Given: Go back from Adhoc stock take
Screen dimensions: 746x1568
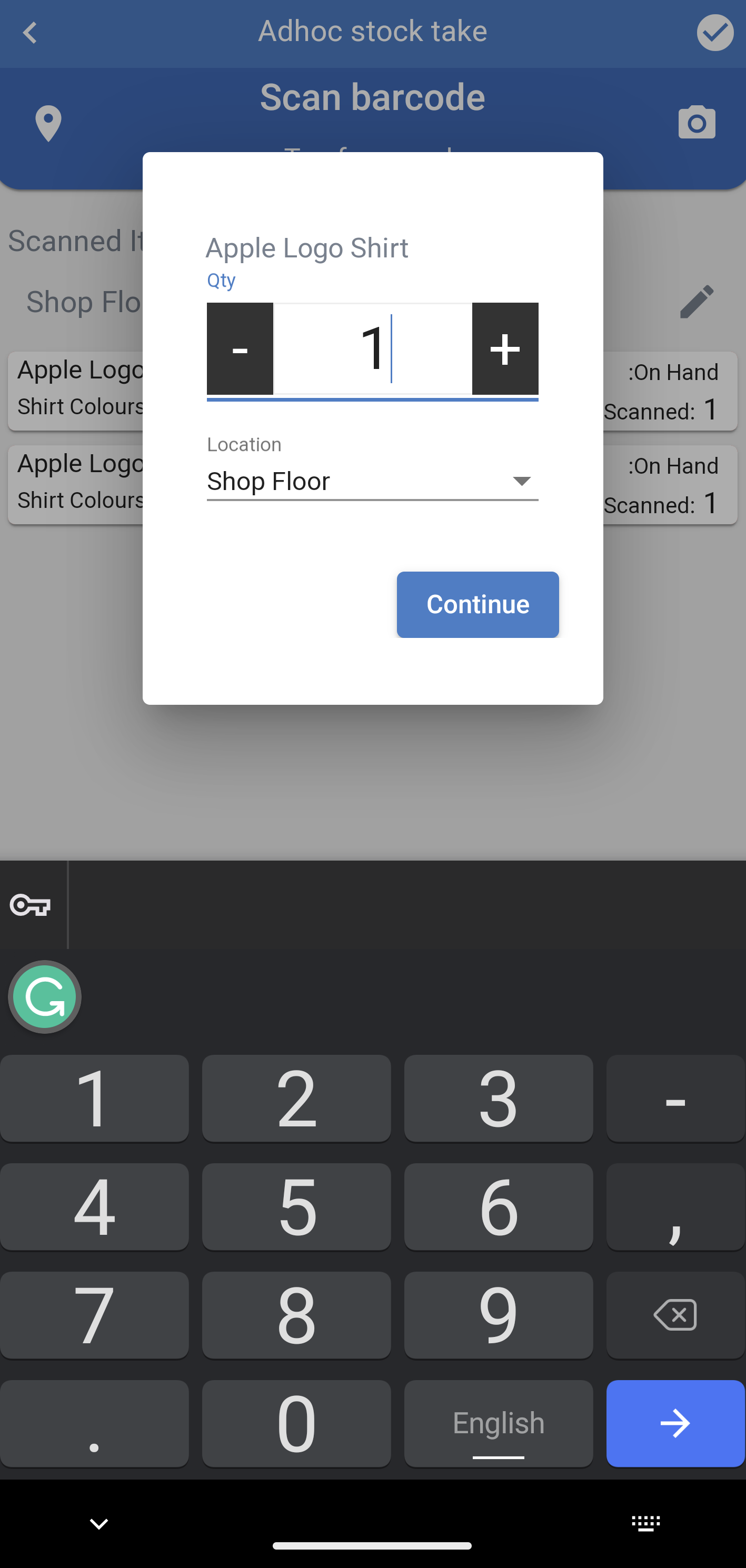Looking at the screenshot, I should click(30, 33).
